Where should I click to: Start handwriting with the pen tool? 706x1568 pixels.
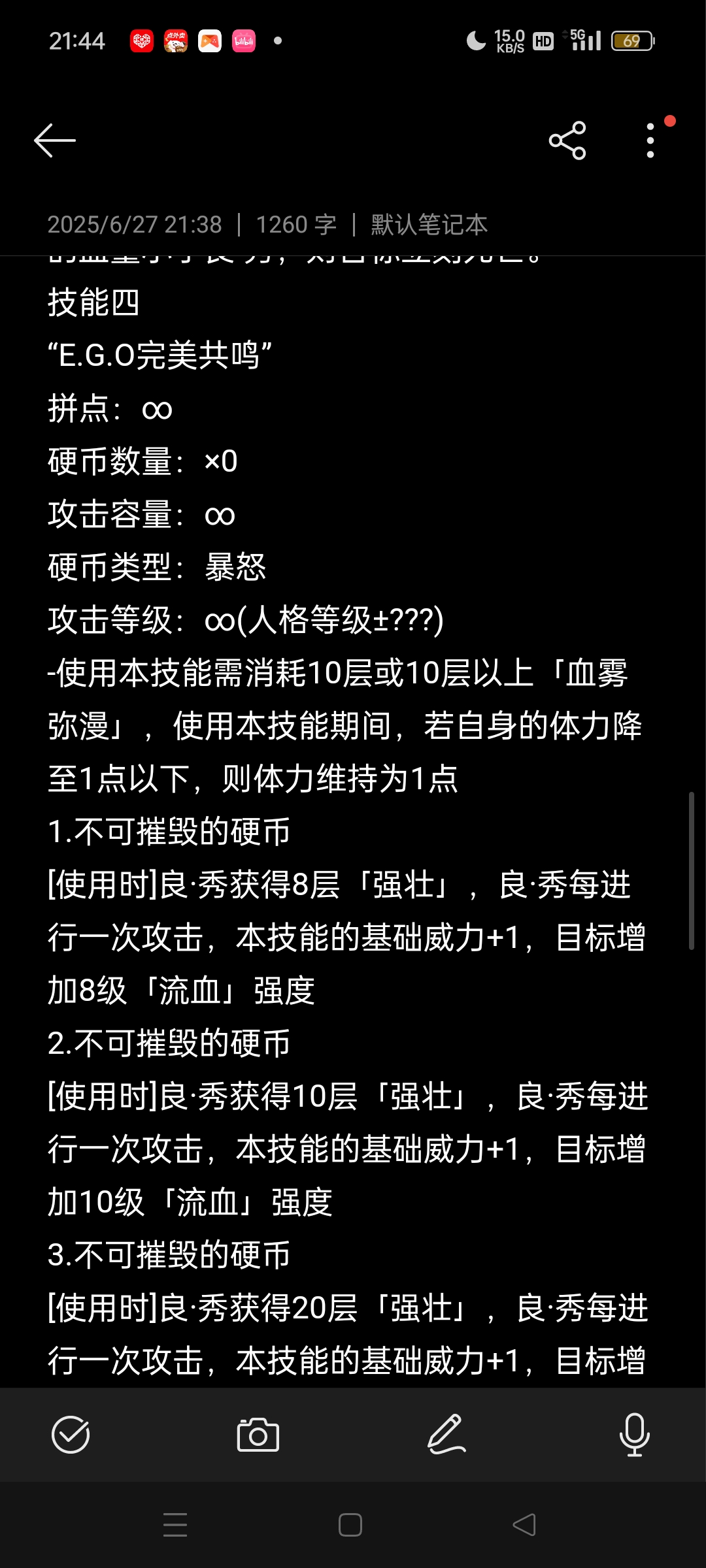[x=446, y=1435]
